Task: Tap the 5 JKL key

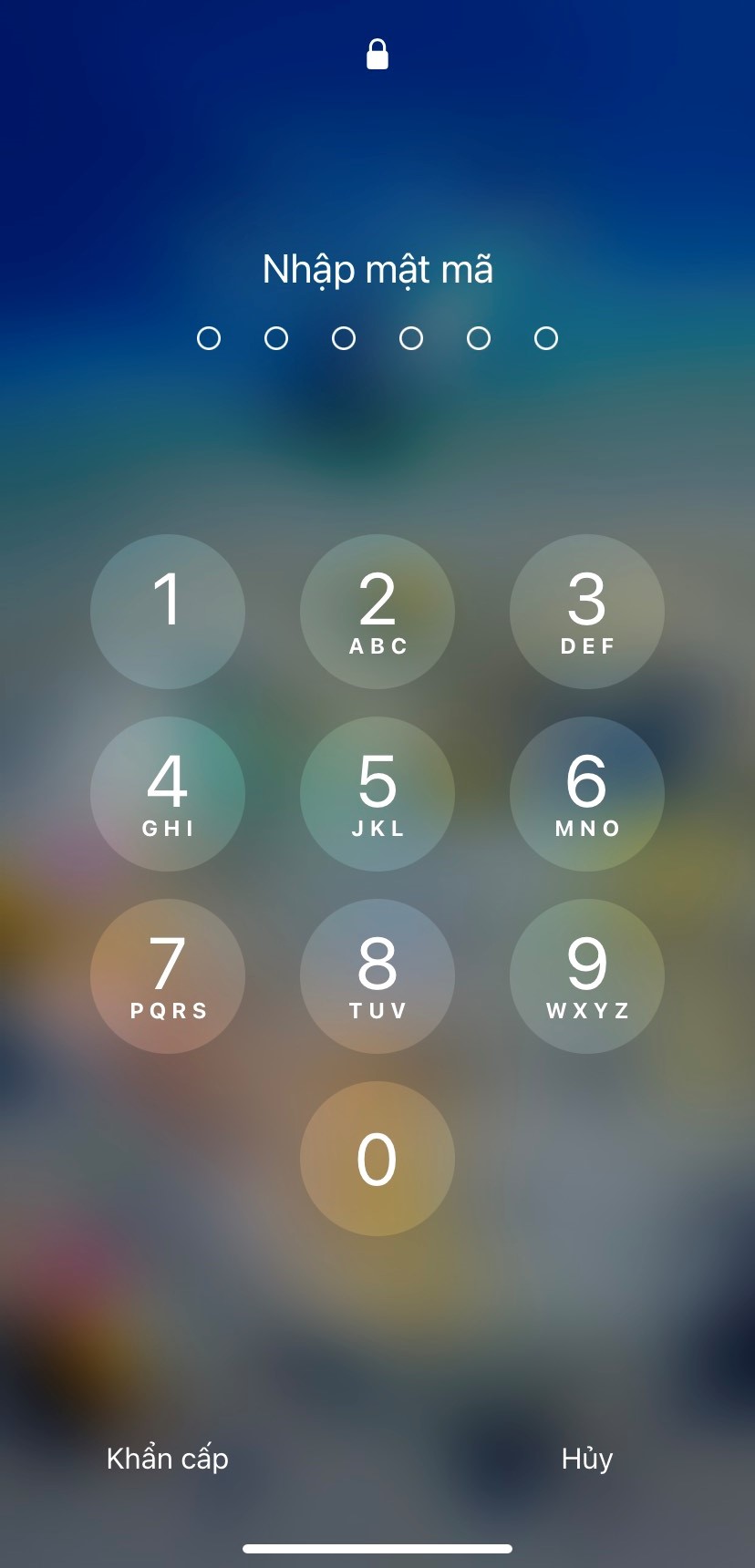Action: [x=377, y=794]
